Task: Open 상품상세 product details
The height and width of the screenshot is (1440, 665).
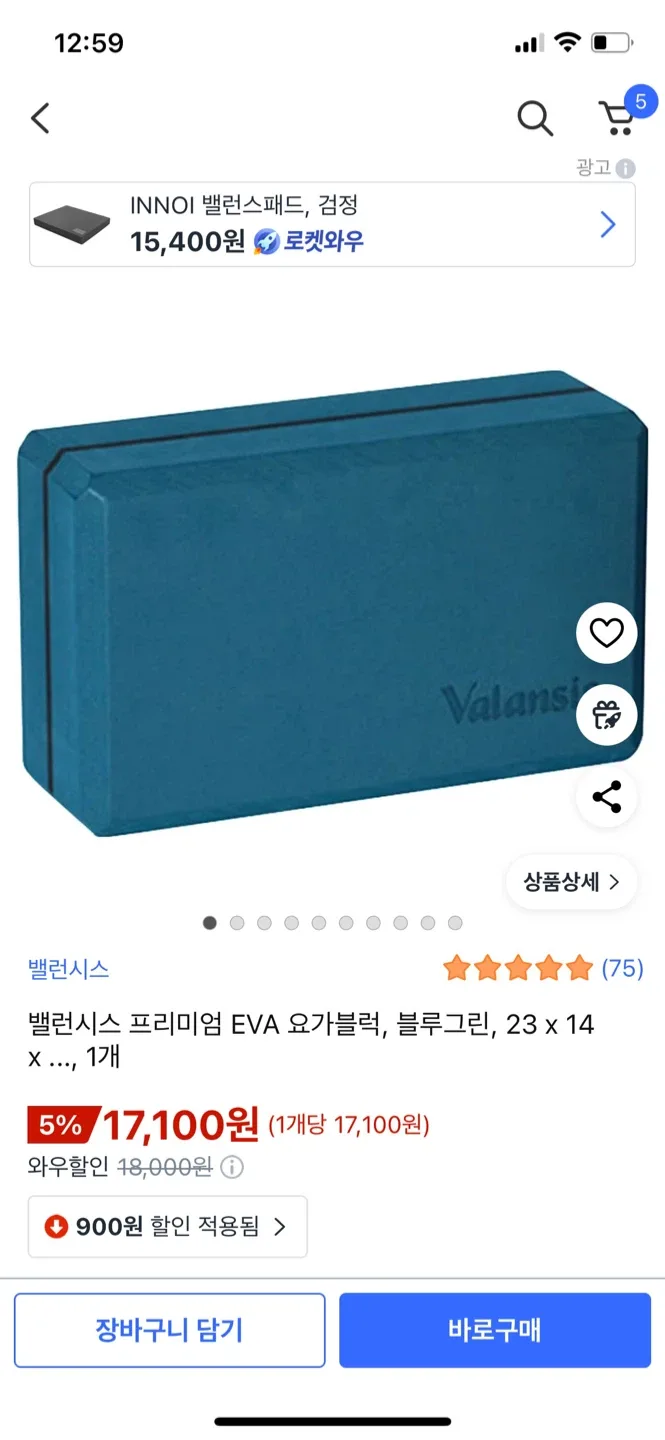Action: pyautogui.click(x=571, y=882)
